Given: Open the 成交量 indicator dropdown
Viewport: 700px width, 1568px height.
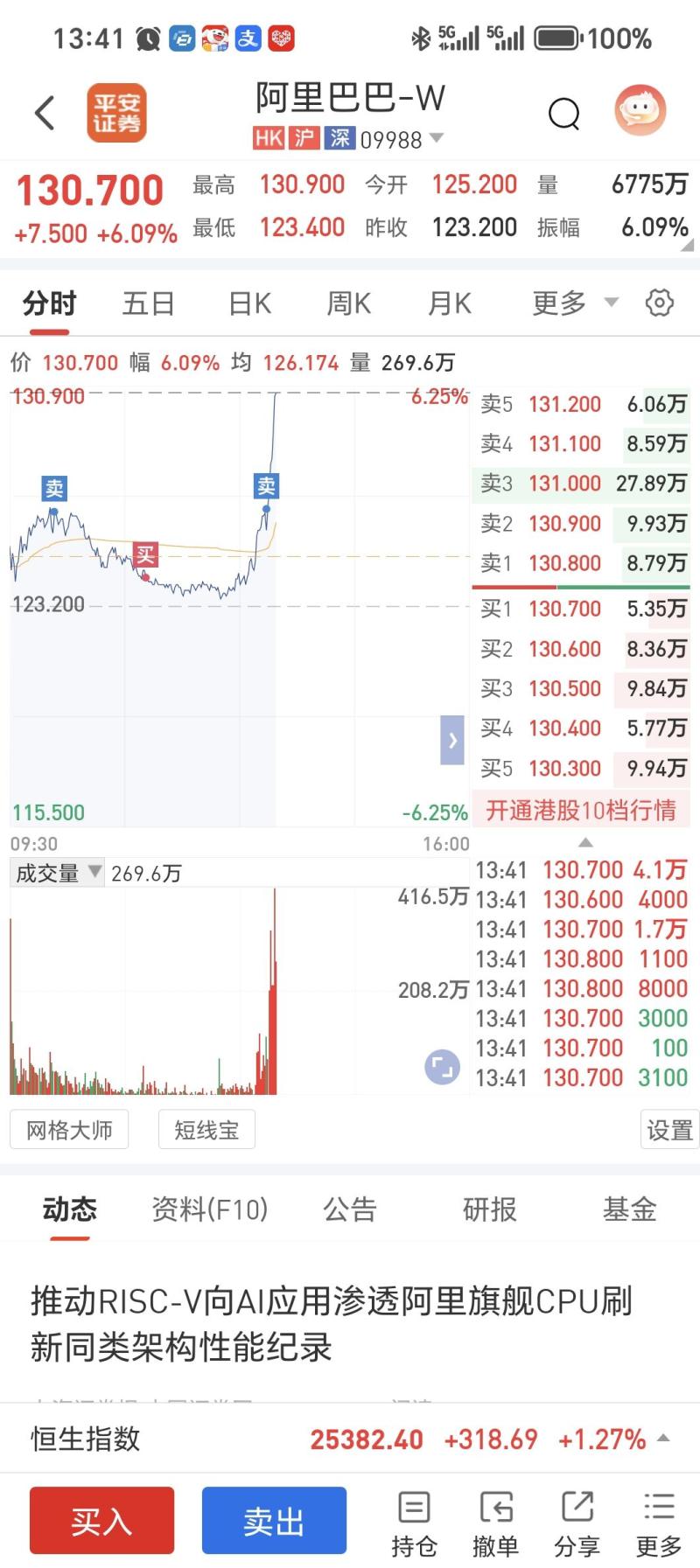Looking at the screenshot, I should [58, 873].
